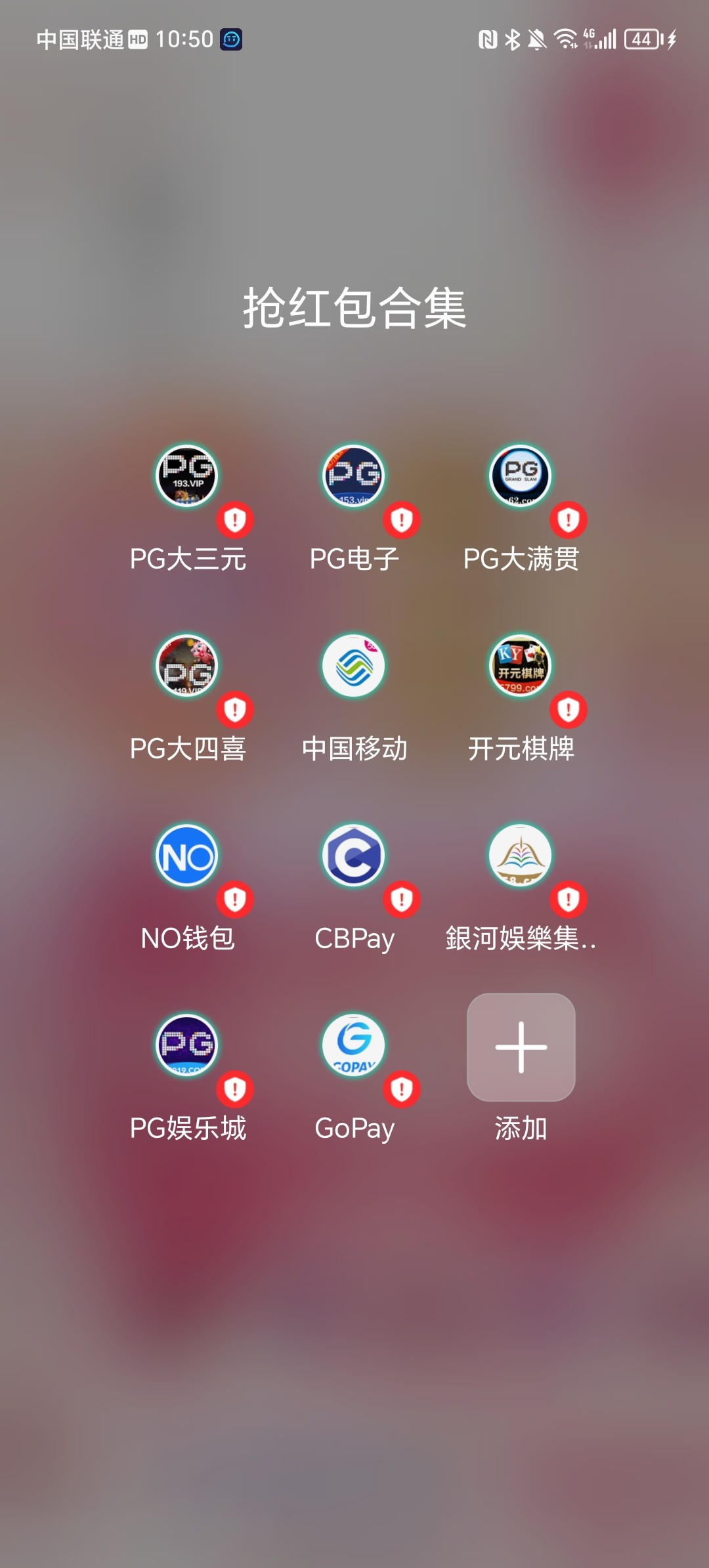This screenshot has width=709, height=1568.
Task: Start the PG大四喜 app
Action: click(x=186, y=665)
